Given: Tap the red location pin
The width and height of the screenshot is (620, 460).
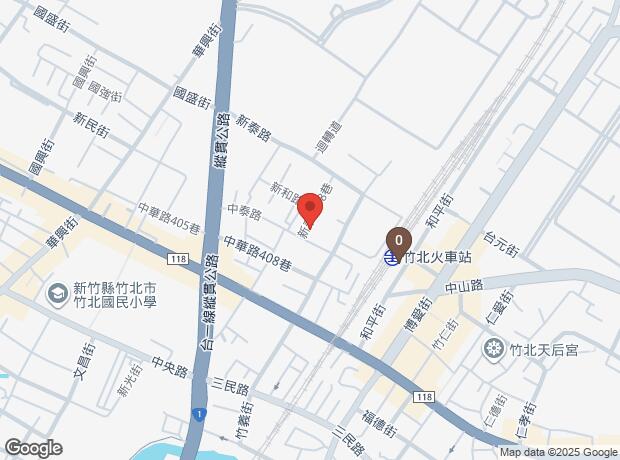Looking at the screenshot, I should coord(310,210).
